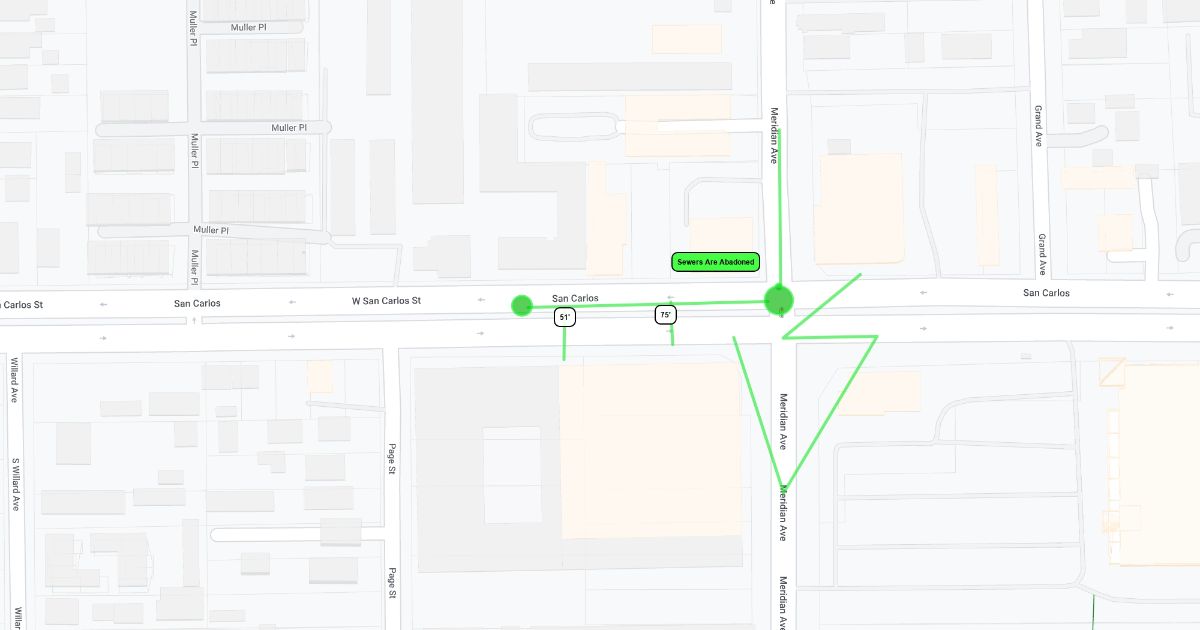Open the 51' segment length label
This screenshot has width=1200, height=630.
pos(565,318)
